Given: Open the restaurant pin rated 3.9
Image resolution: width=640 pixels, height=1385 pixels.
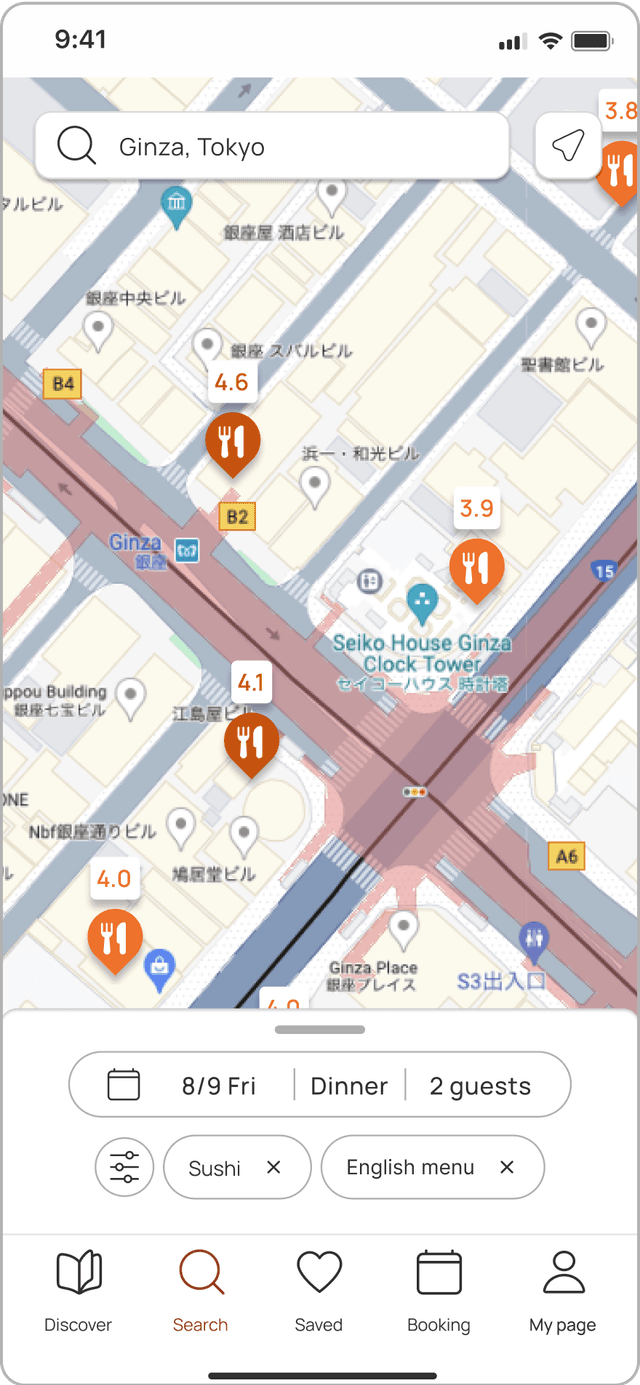Looking at the screenshot, I should coord(476,567).
